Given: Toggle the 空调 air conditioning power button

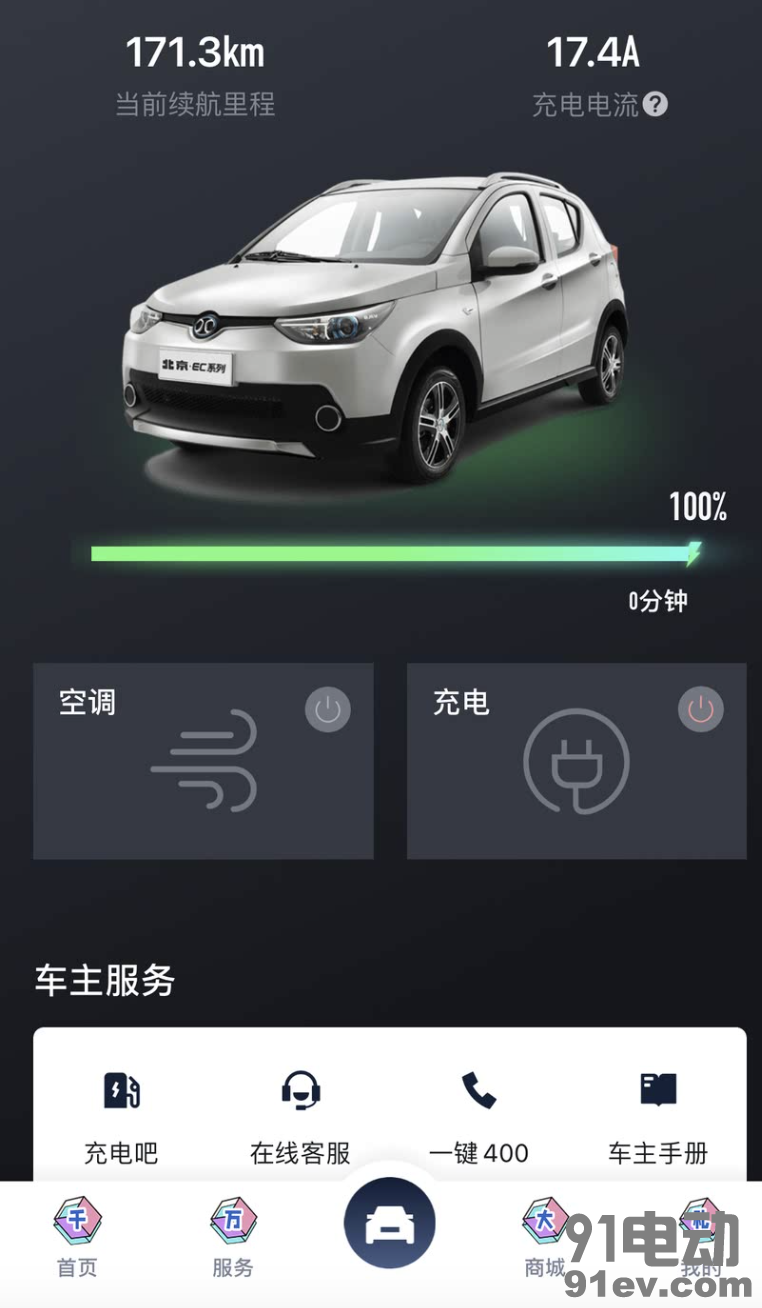Looking at the screenshot, I should (328, 710).
